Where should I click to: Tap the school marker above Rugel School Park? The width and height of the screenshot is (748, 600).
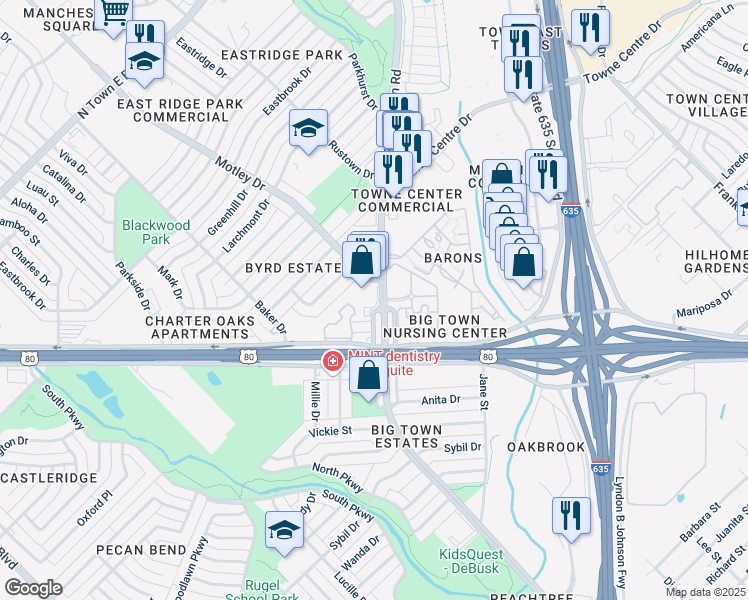click(x=285, y=531)
